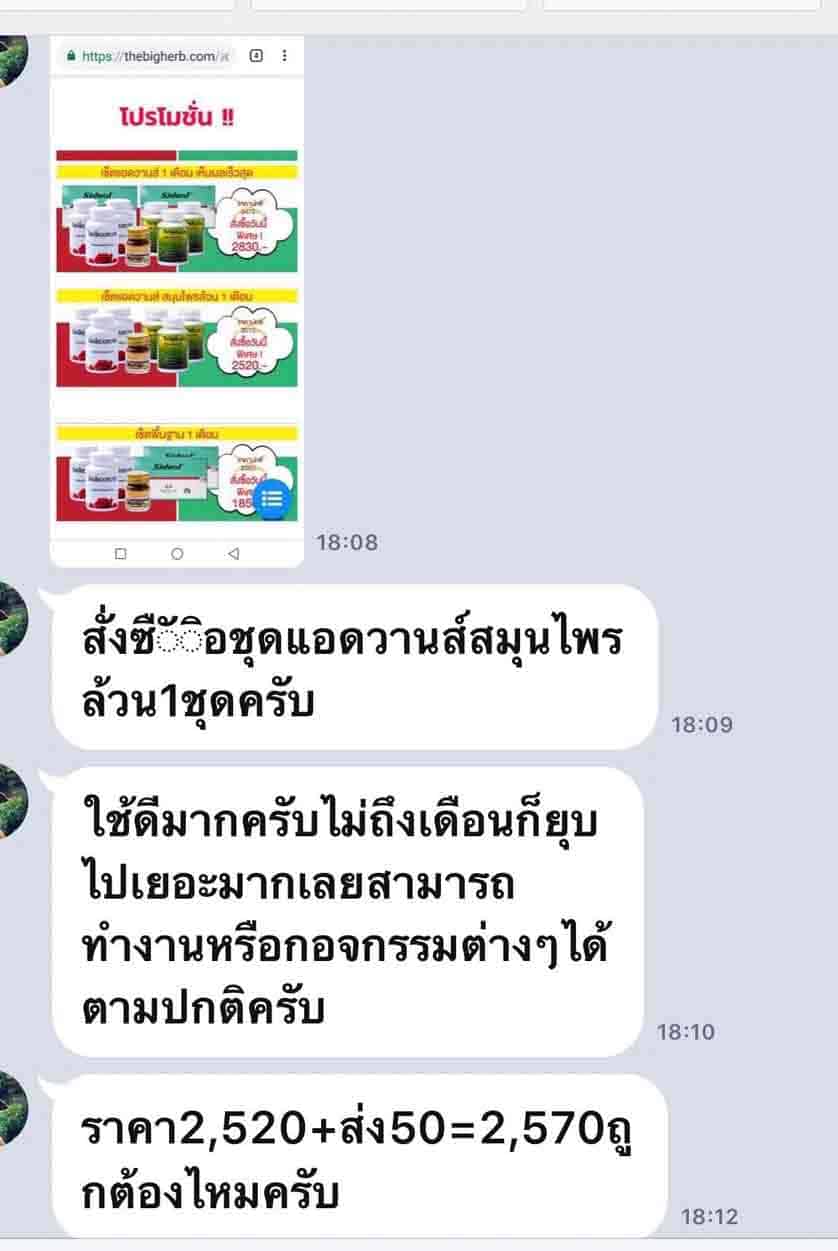838x1251 pixels.
Task: Open the shared promotion screenshot sent at 18:08
Action: [x=177, y=300]
